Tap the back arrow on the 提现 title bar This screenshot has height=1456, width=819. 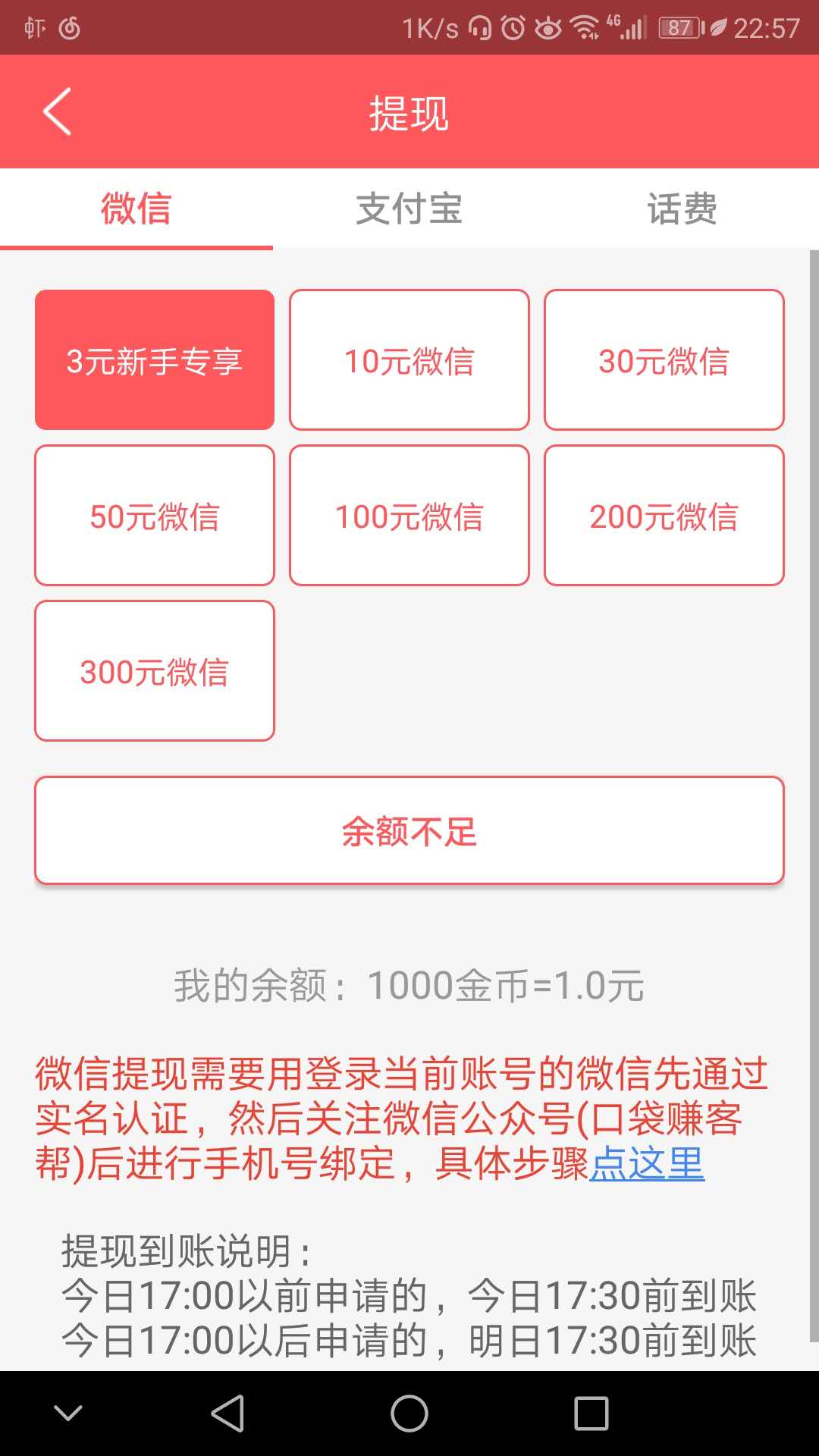pyautogui.click(x=57, y=111)
